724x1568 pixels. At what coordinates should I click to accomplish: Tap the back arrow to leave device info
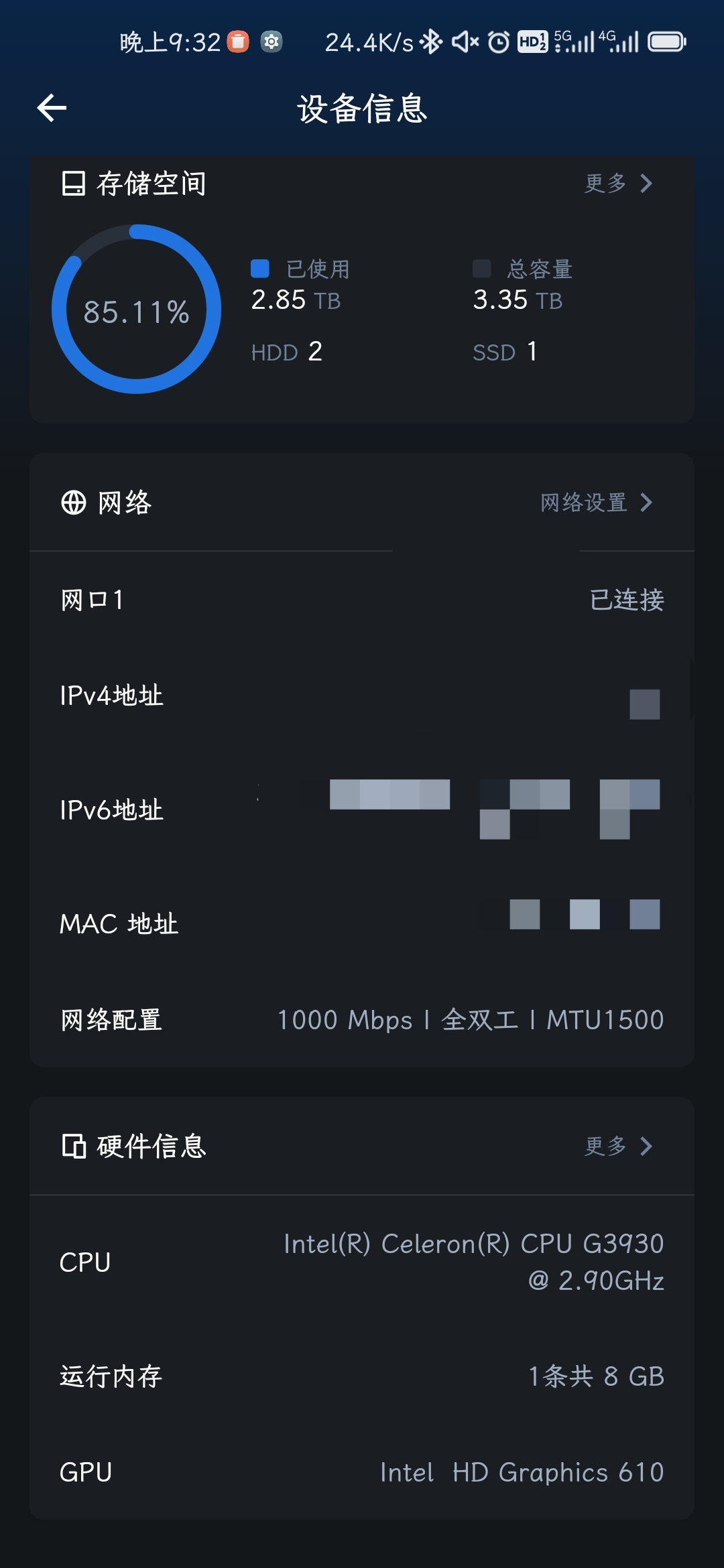pyautogui.click(x=50, y=107)
